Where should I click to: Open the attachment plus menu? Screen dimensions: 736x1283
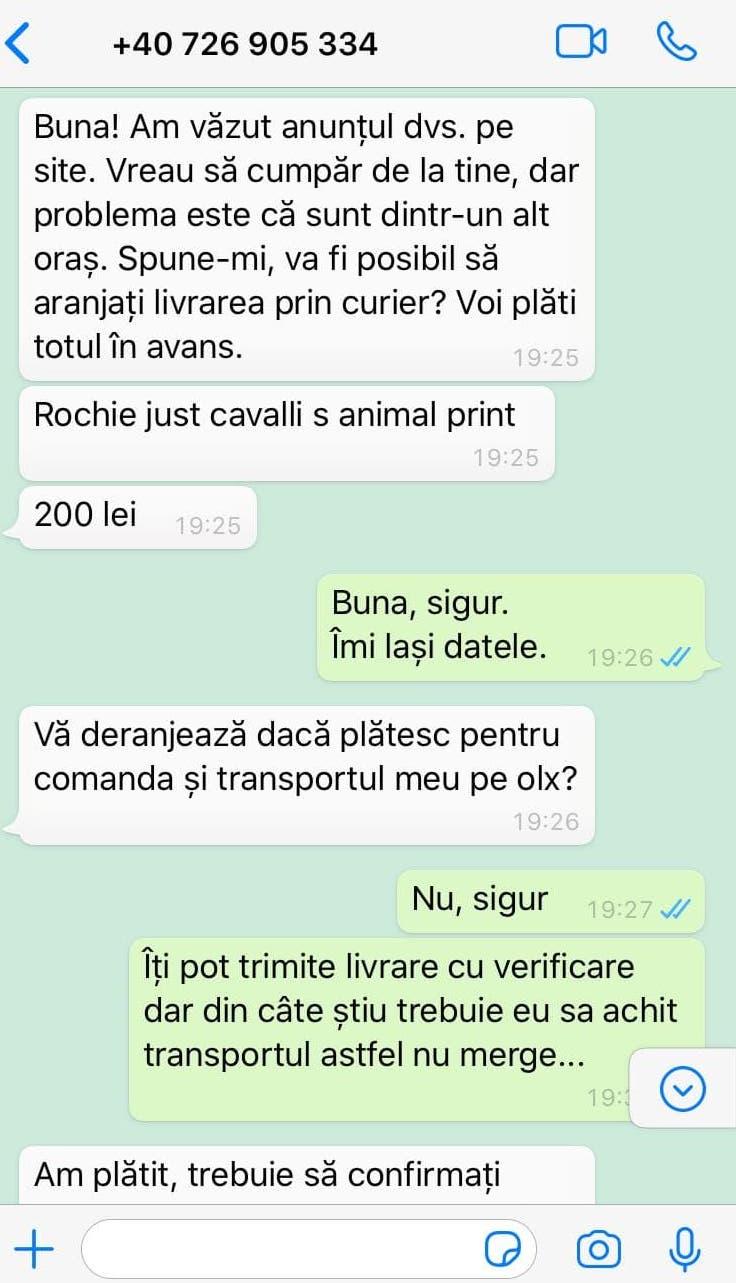(x=36, y=1247)
